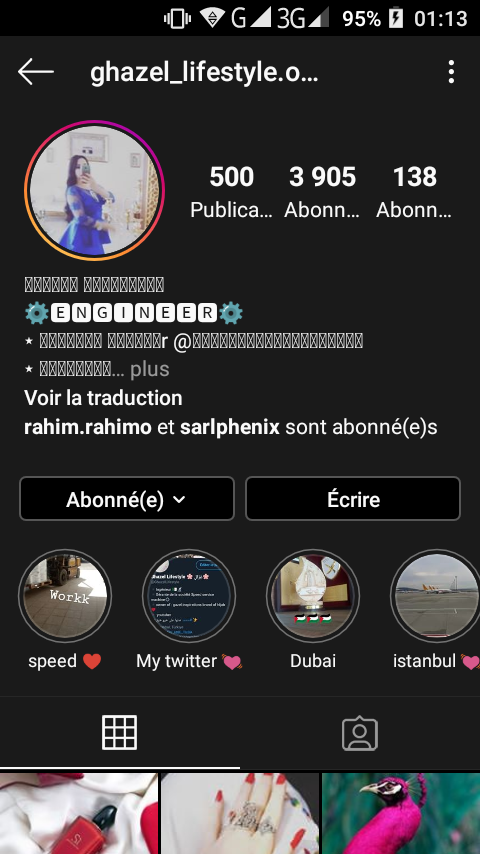This screenshot has height=854, width=480.
Task: Open the pink peacock post
Action: [x=401, y=814]
